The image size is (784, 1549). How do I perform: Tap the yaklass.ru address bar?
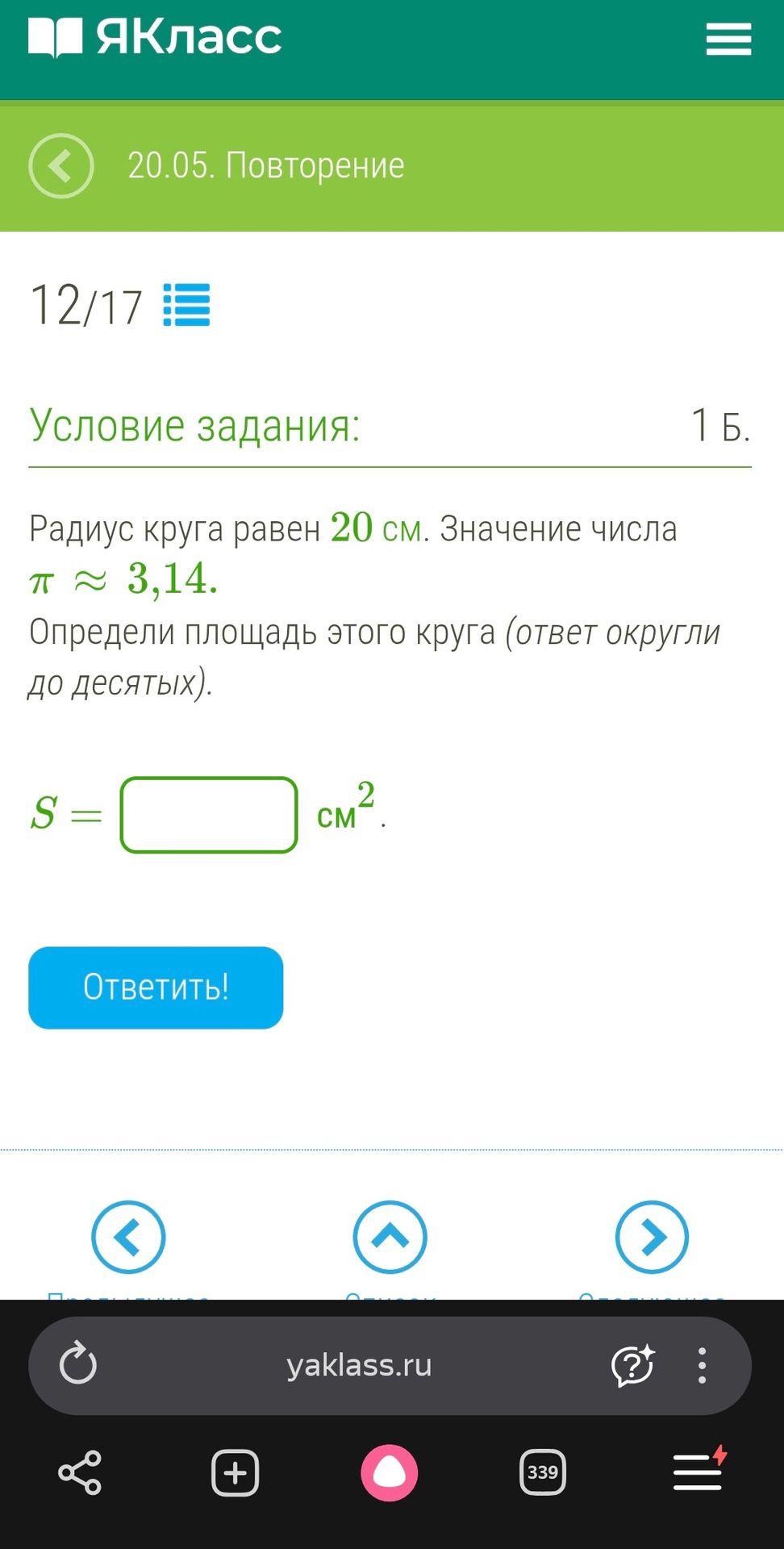(360, 1365)
